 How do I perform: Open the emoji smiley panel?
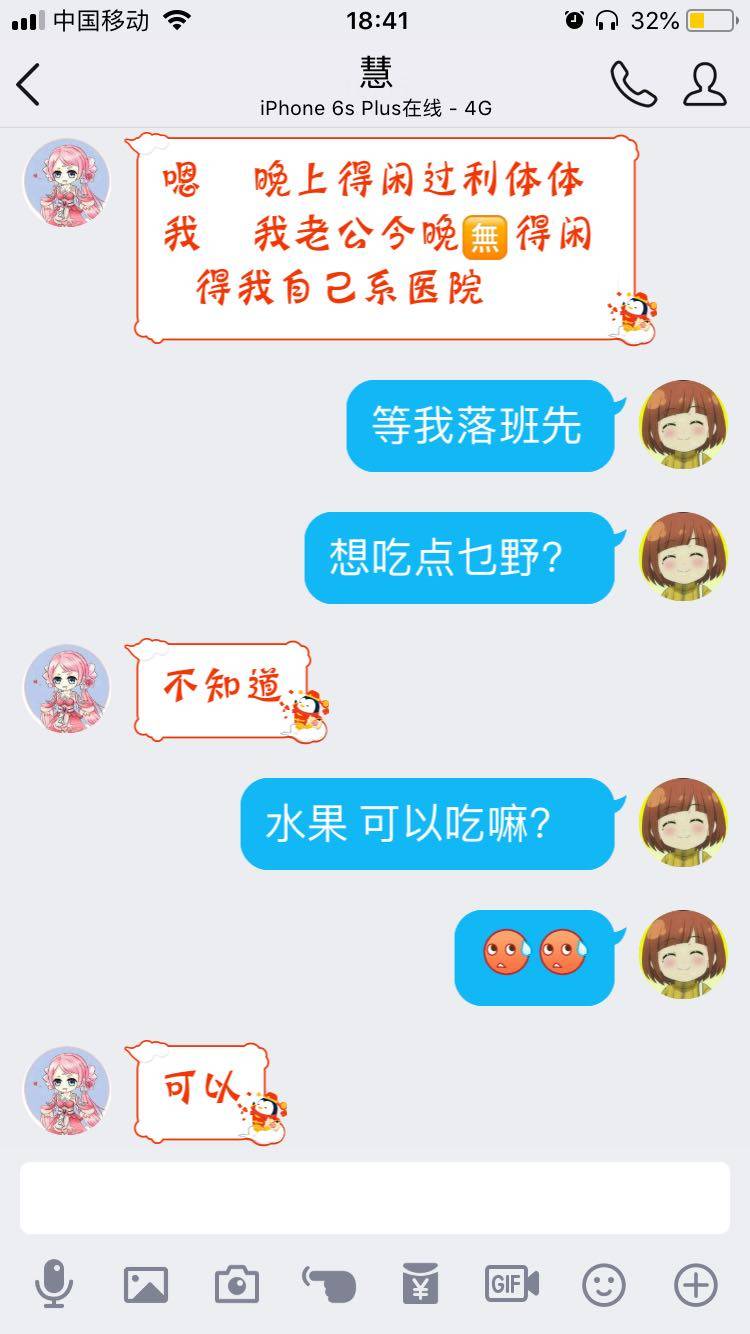pyautogui.click(x=604, y=1284)
